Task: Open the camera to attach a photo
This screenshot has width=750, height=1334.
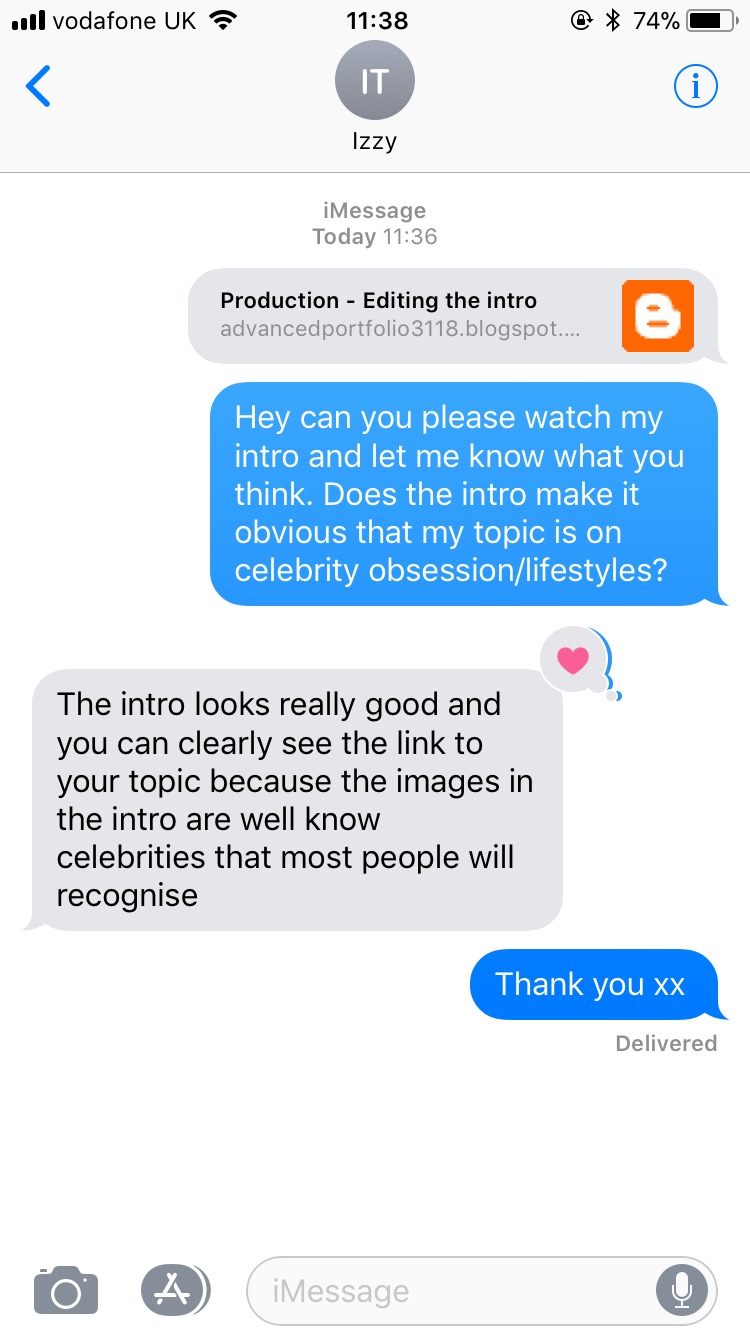Action: [66, 1290]
